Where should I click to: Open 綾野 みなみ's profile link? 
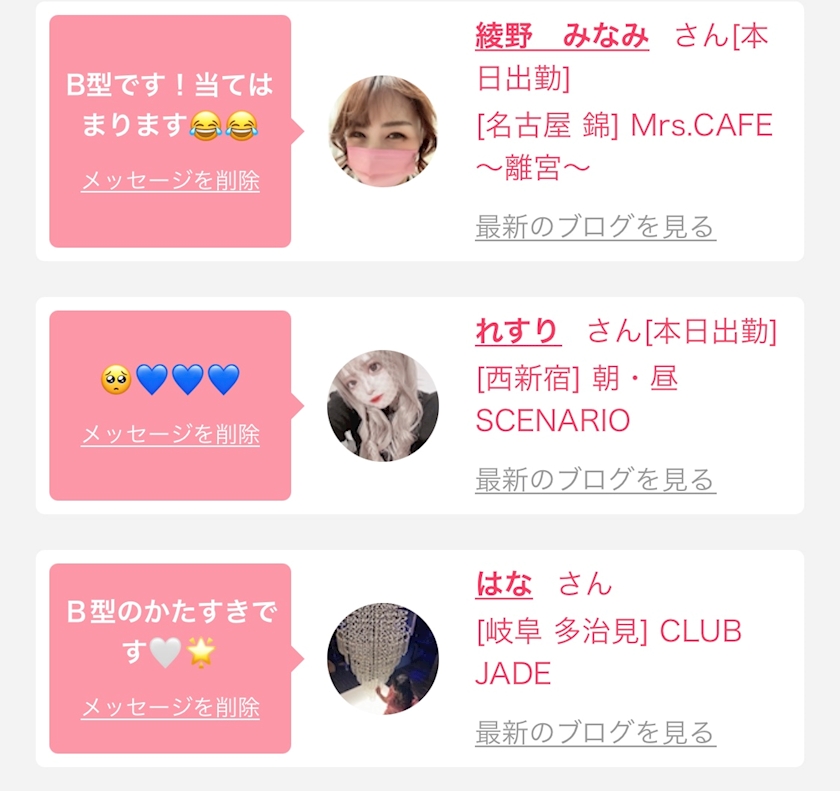point(562,36)
